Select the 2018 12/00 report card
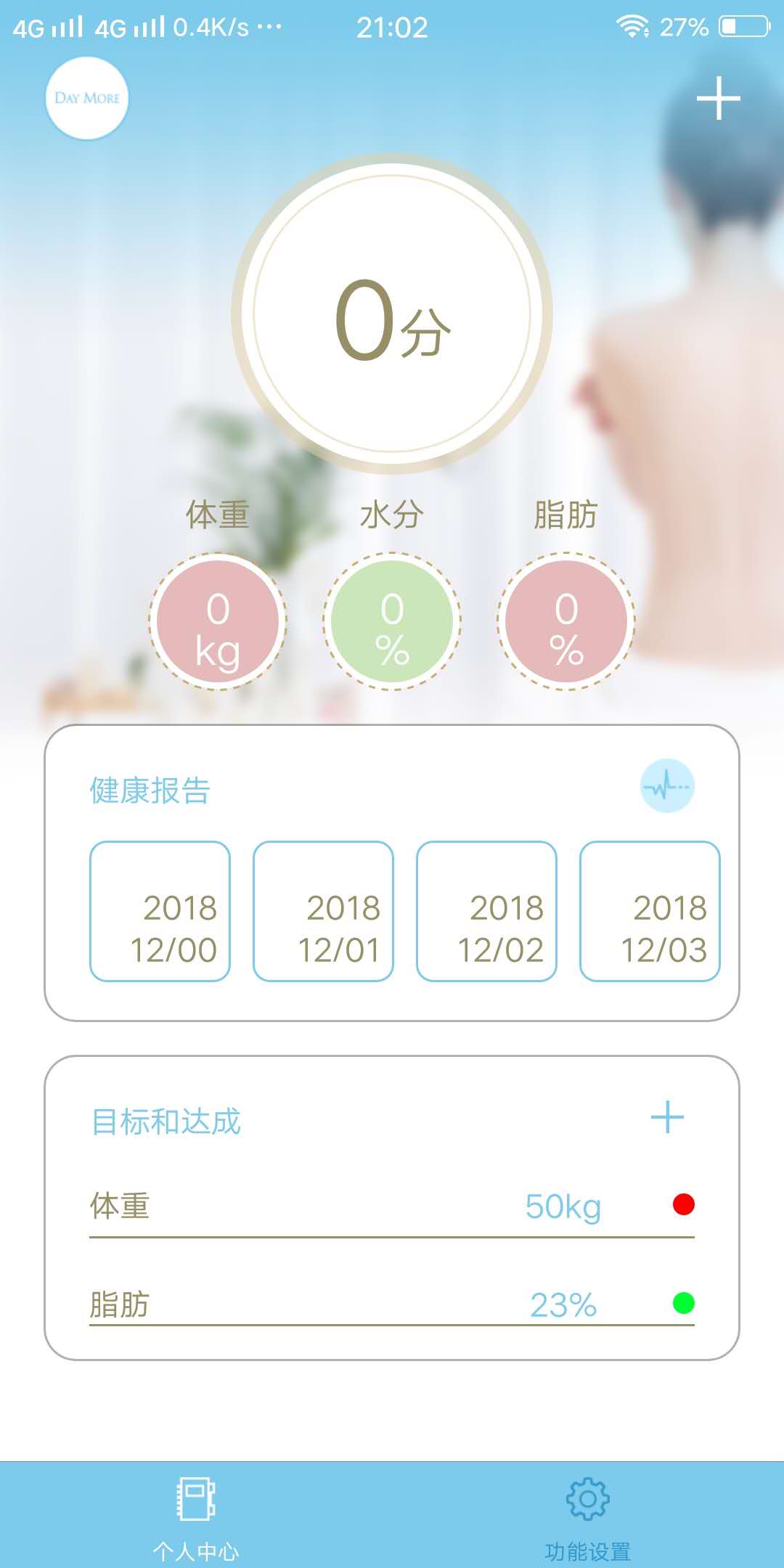 click(160, 911)
